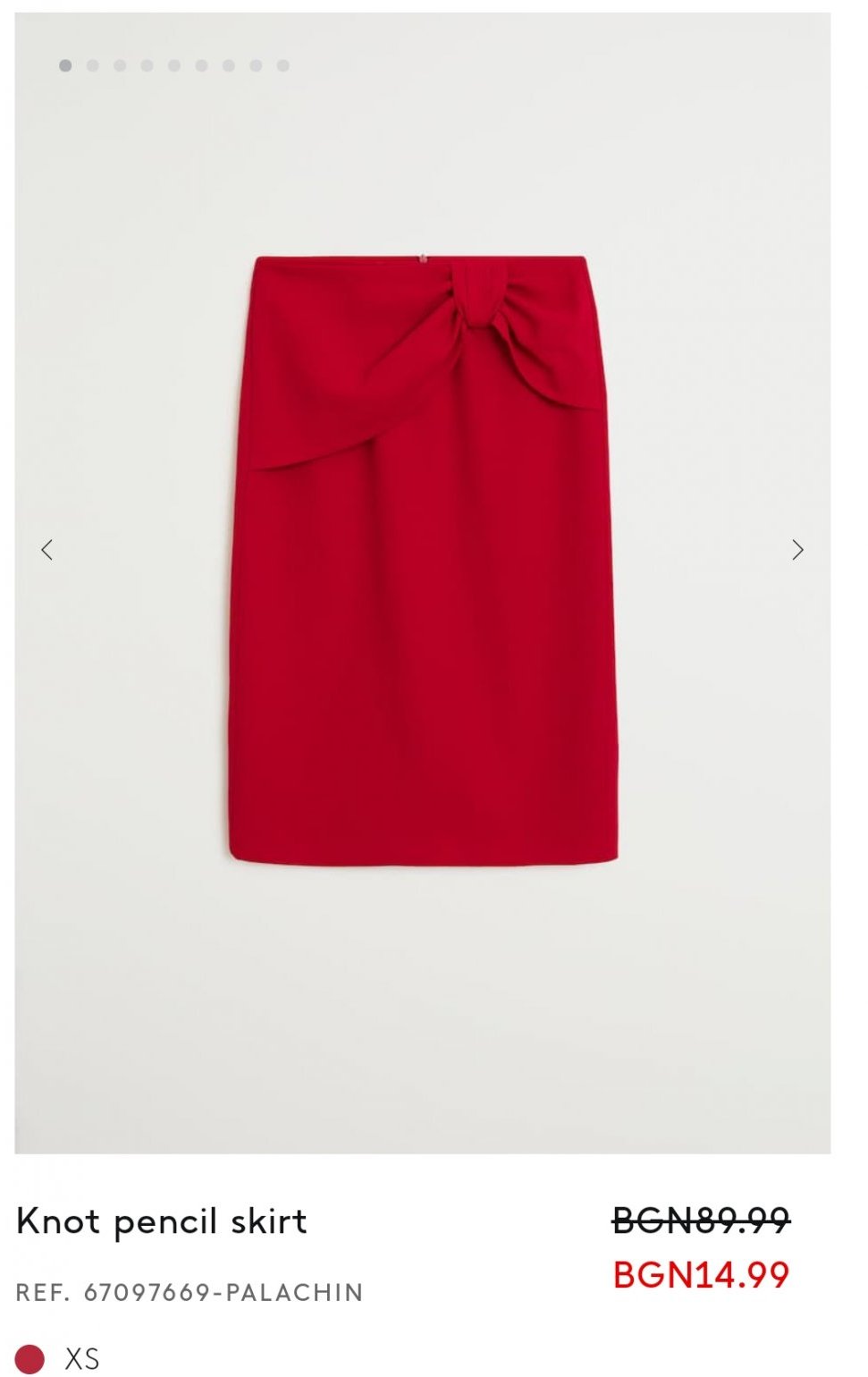
Task: Open the red knot pencil skirt photo
Action: 422,560
